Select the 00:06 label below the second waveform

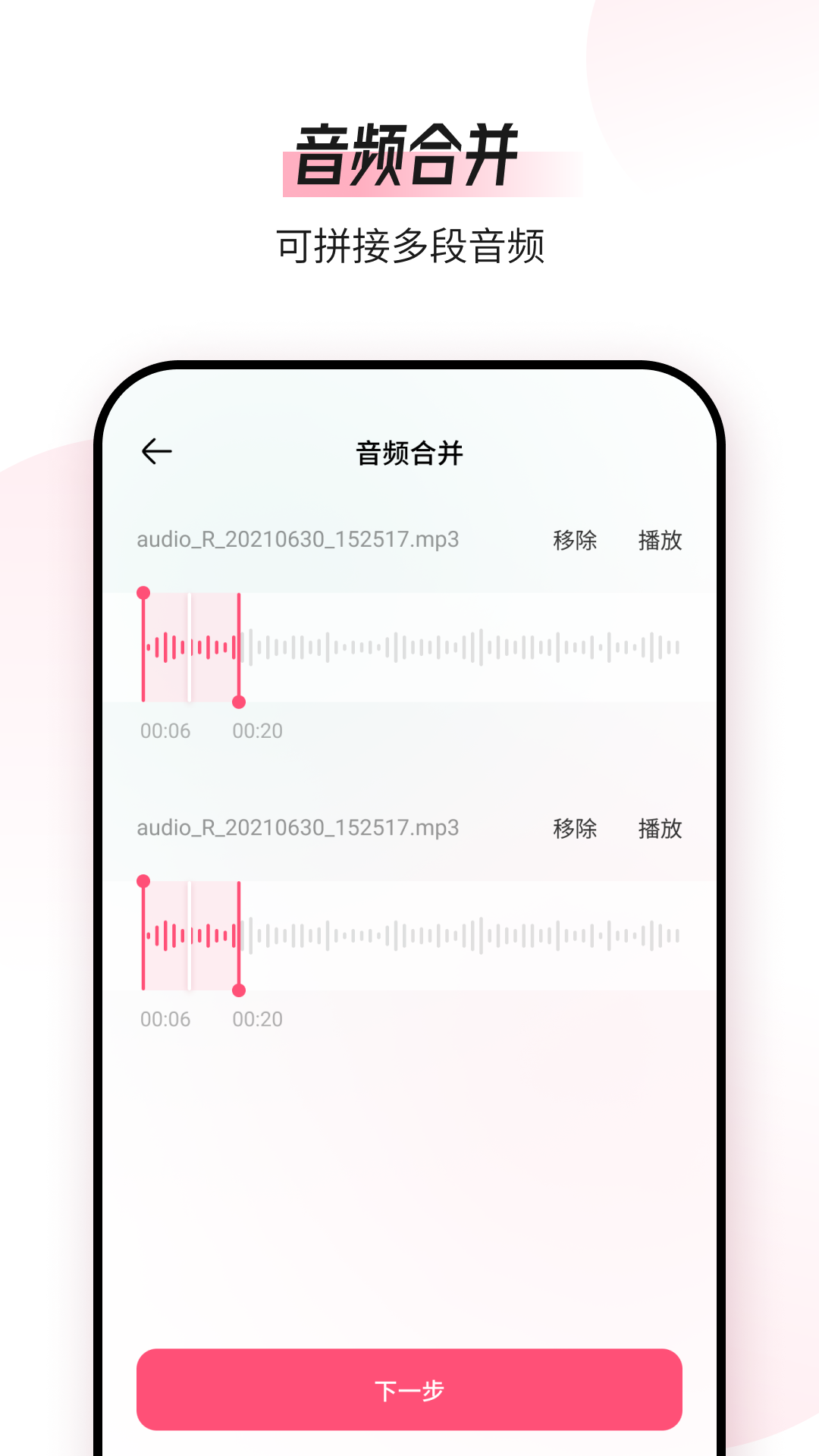(166, 1019)
